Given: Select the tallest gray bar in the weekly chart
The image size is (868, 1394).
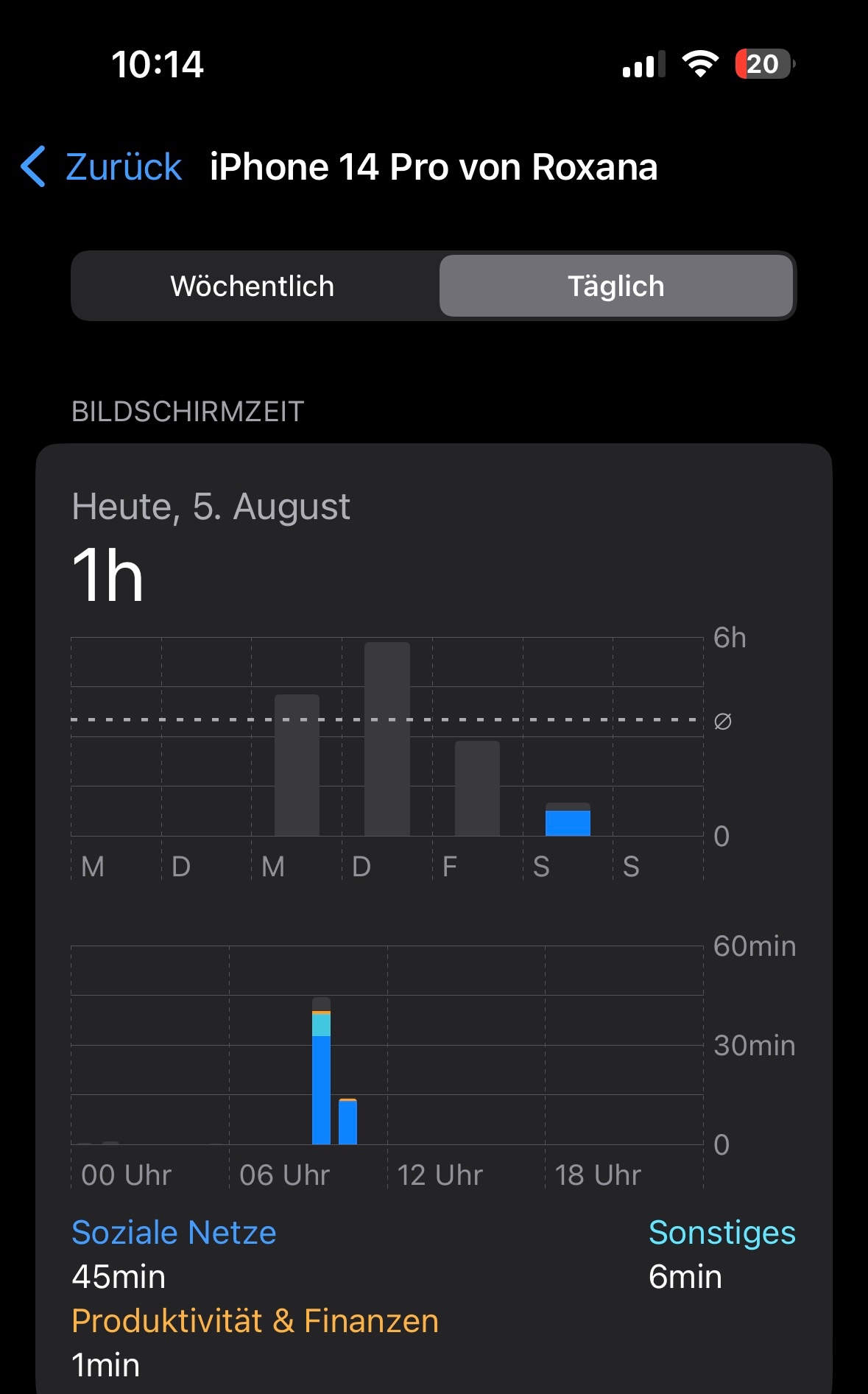Looking at the screenshot, I should (387, 739).
